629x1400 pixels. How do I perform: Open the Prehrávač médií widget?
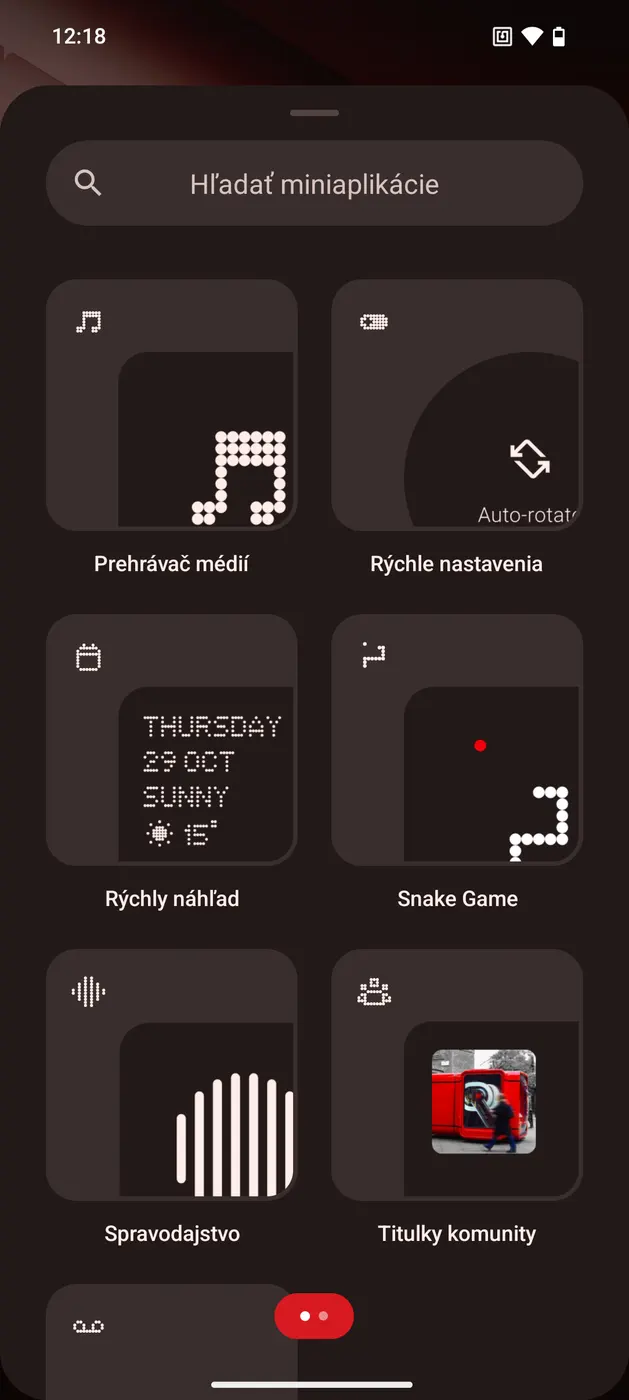[x=171, y=405]
